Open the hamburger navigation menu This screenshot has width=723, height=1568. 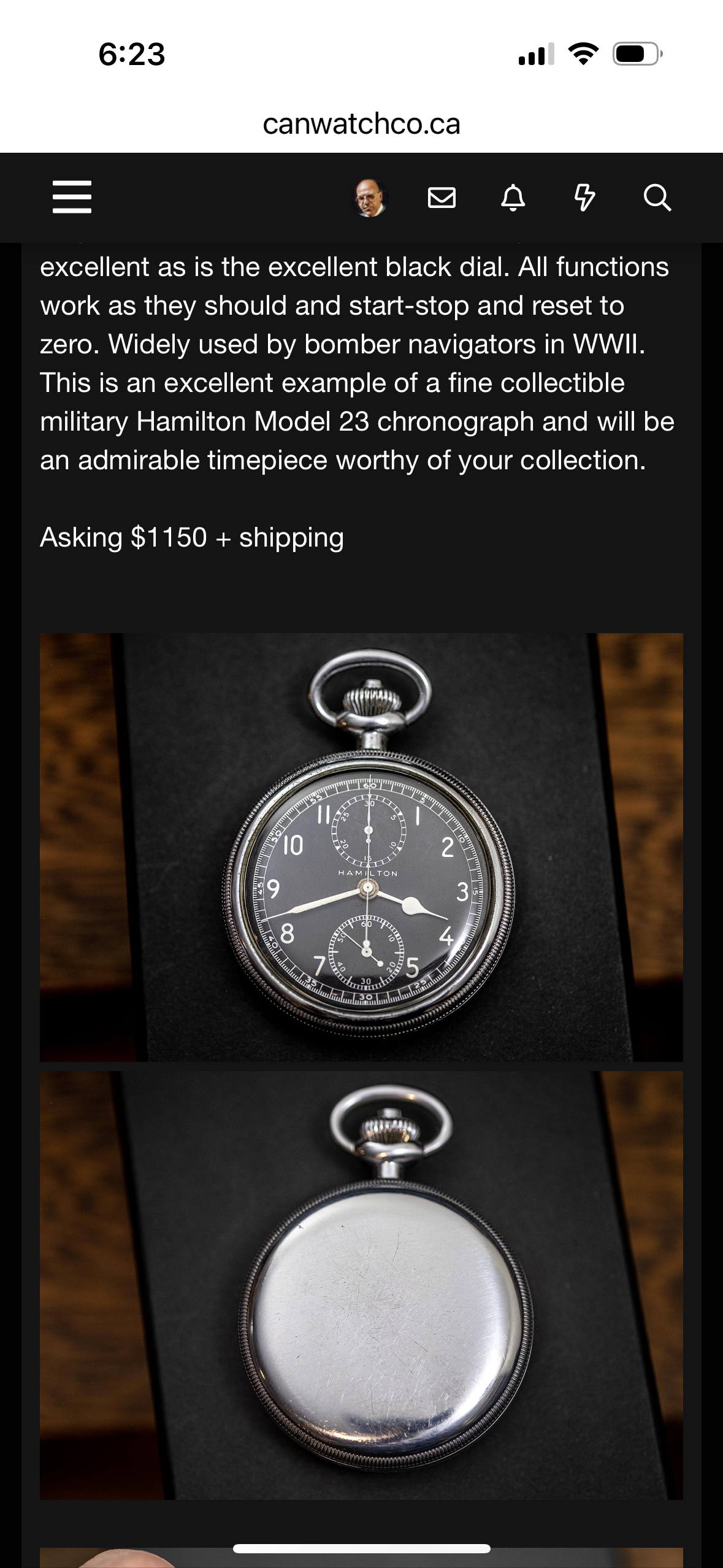click(x=72, y=197)
